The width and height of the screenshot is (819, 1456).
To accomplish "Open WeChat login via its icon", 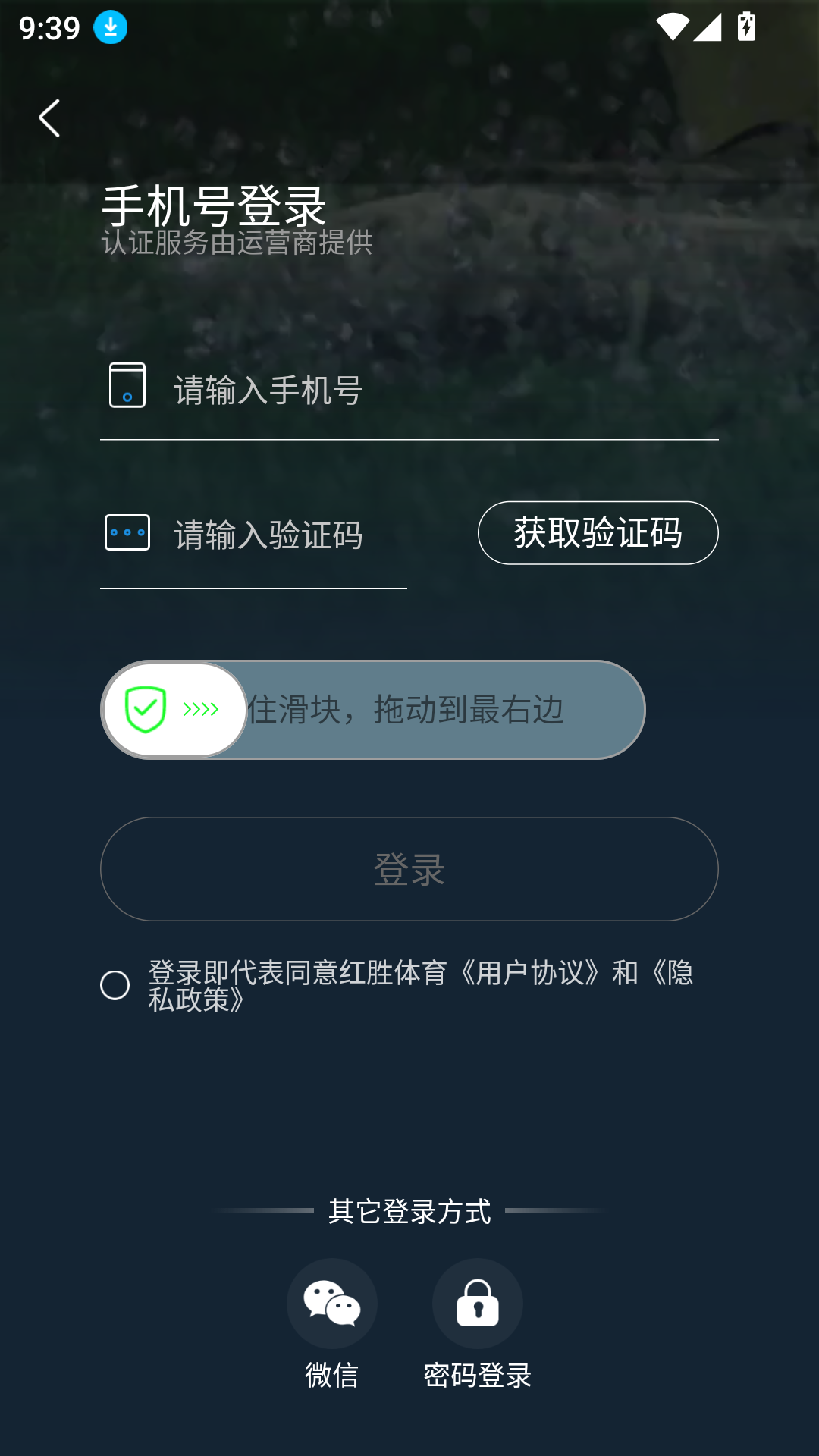I will 332,1303.
